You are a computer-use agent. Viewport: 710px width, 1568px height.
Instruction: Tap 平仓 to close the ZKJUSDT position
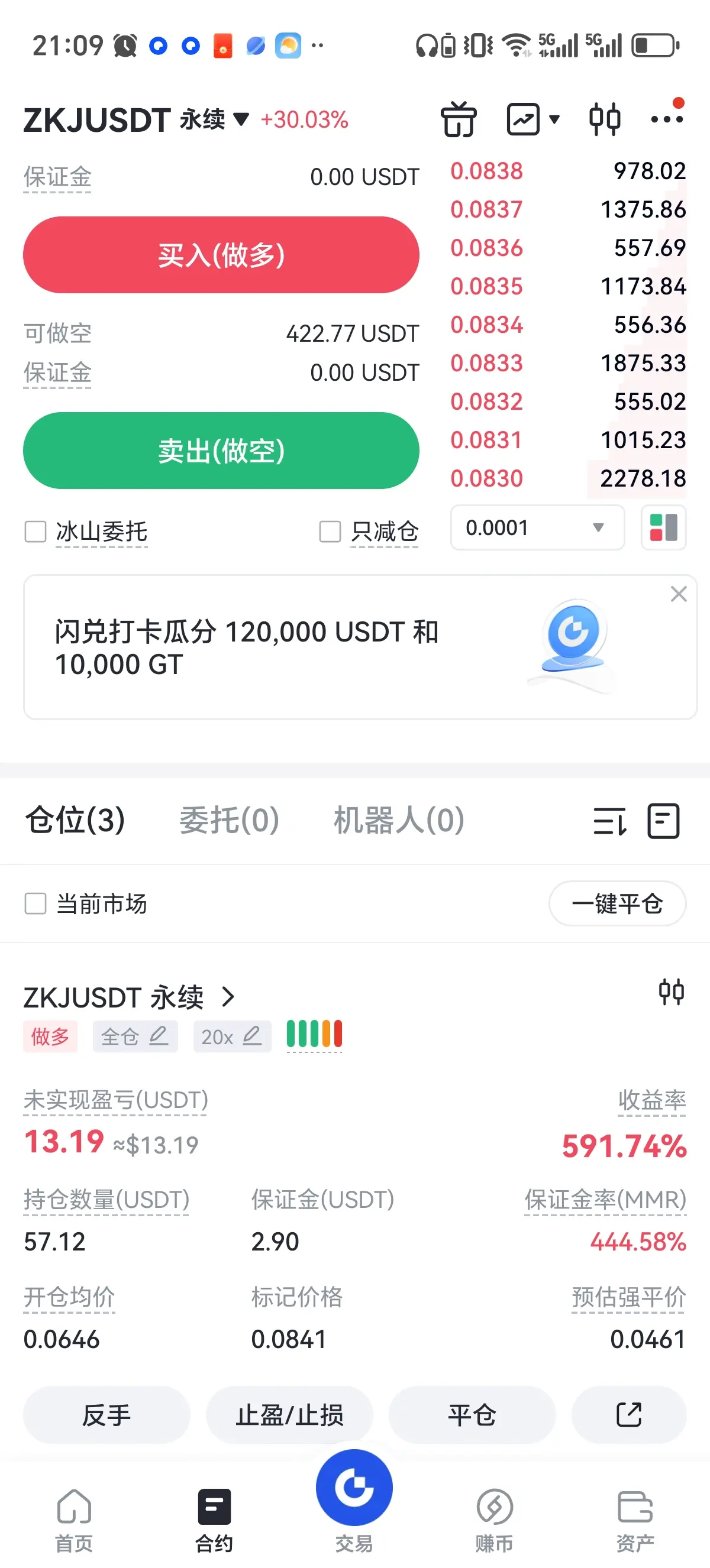472,1415
